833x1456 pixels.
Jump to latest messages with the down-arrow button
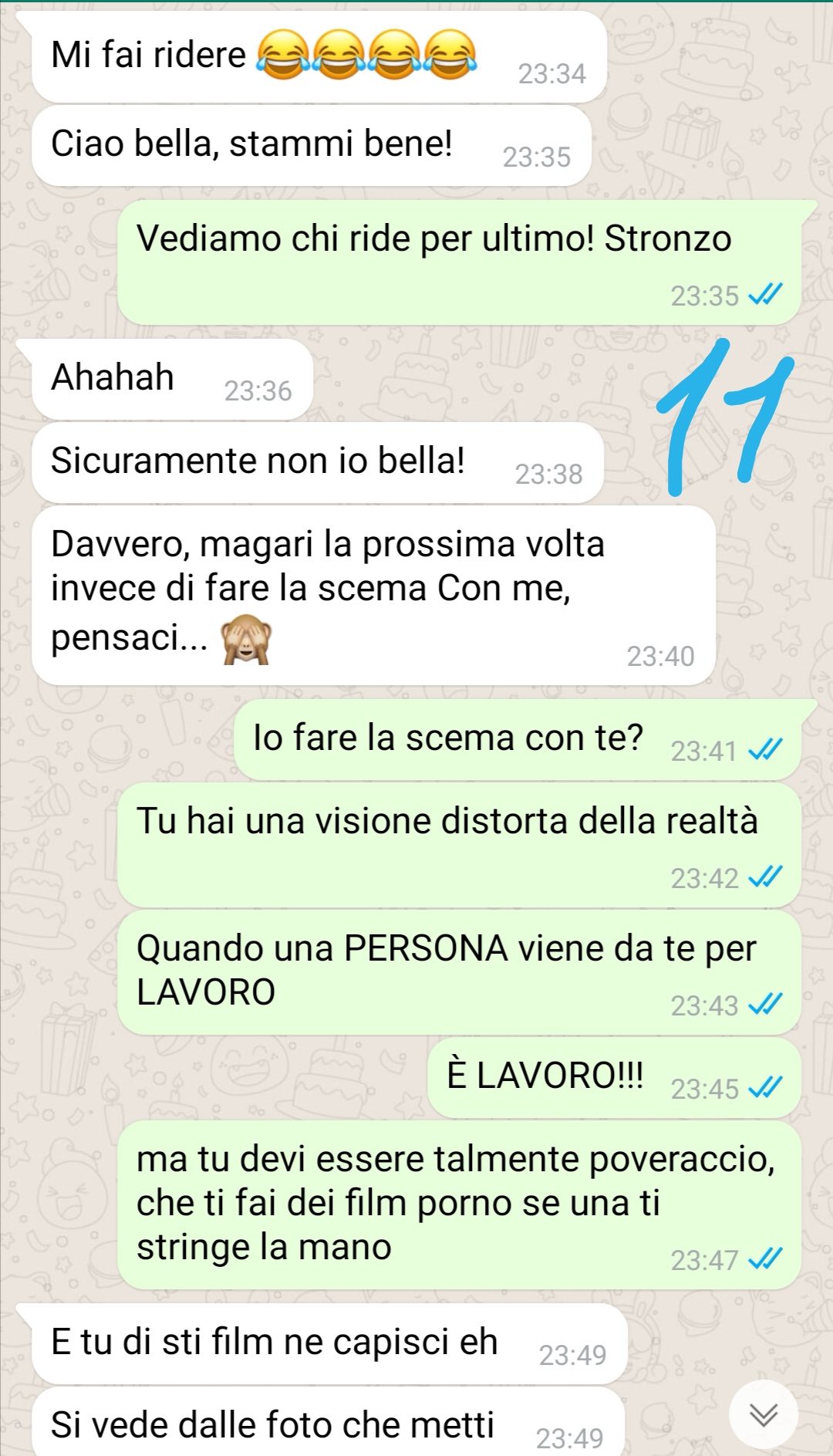pyautogui.click(x=764, y=1414)
